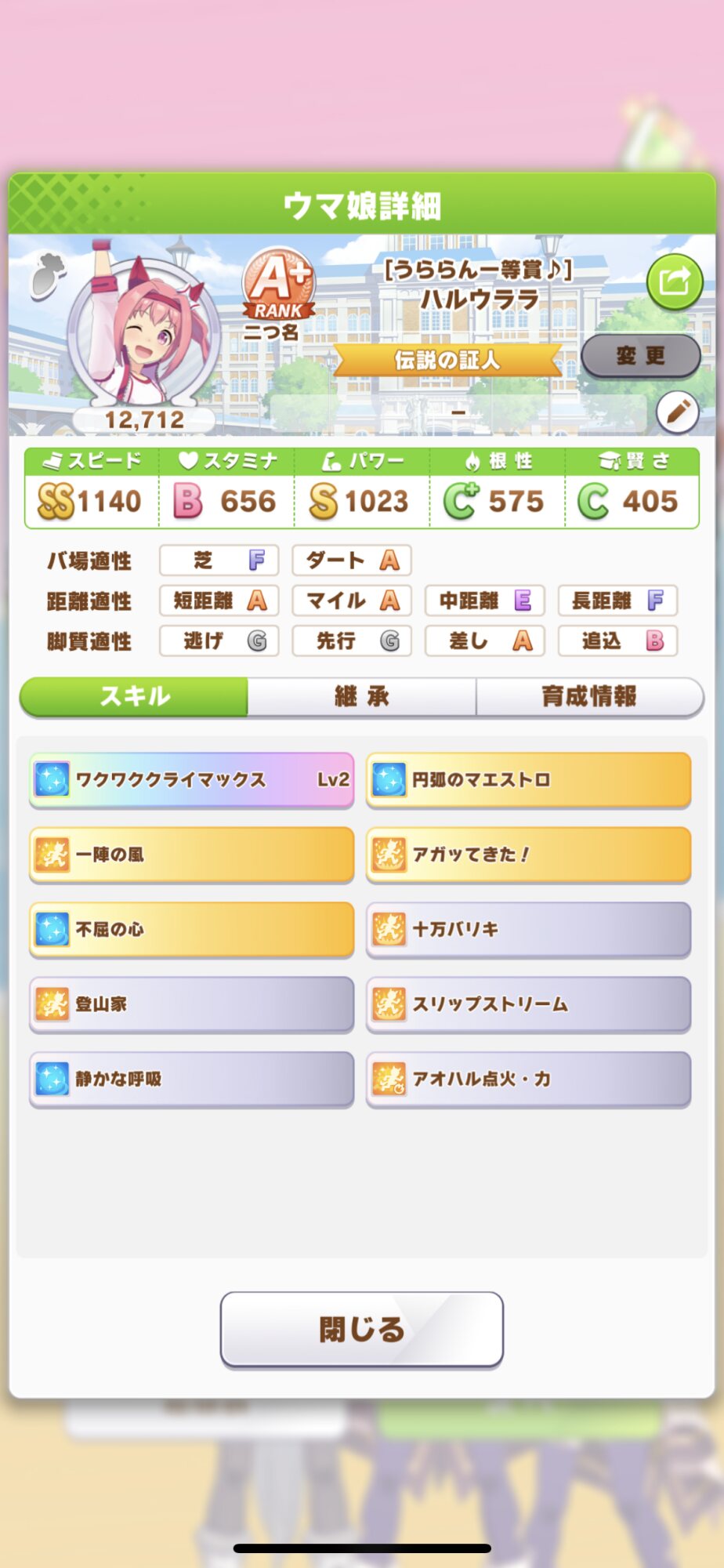The width and height of the screenshot is (724, 1568).
Task: Open the 十万バリキ skill
Action: point(528,929)
